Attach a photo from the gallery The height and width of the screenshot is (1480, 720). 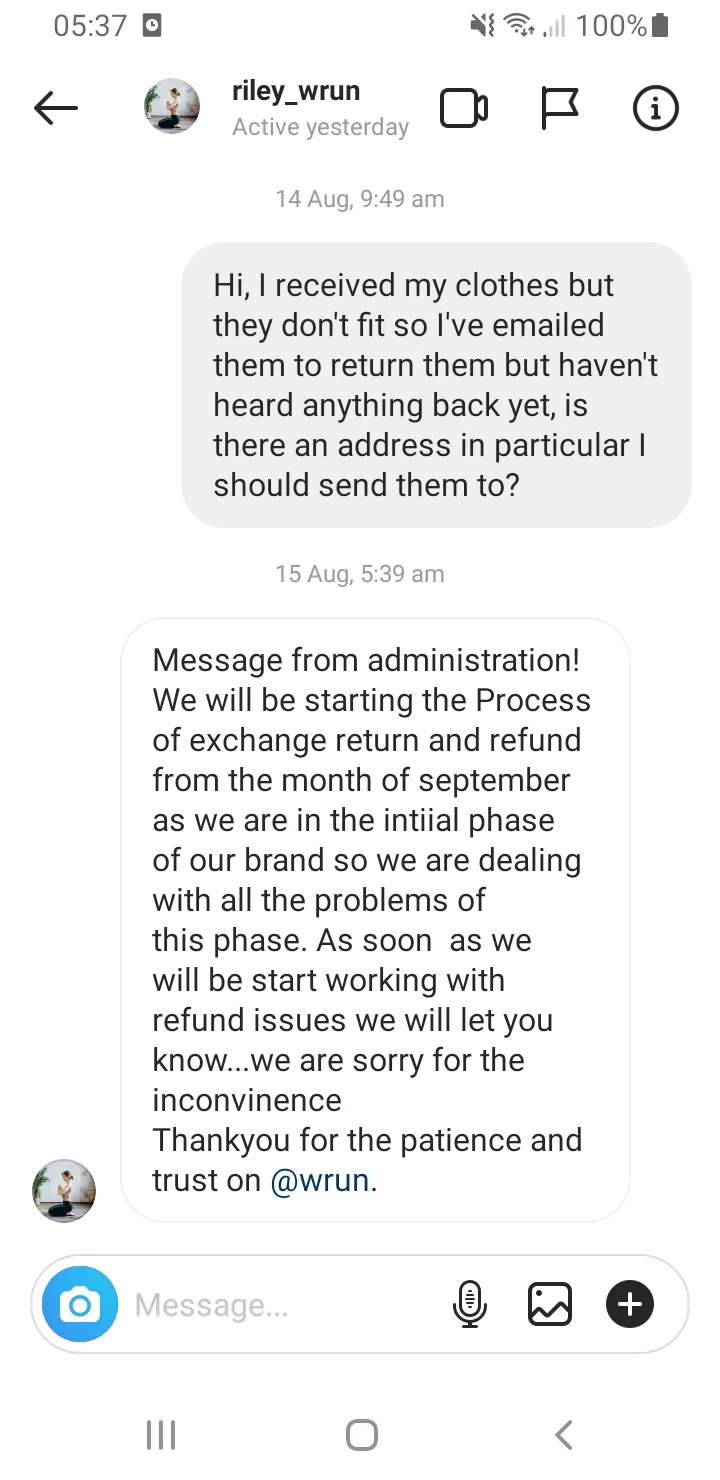pos(550,1305)
